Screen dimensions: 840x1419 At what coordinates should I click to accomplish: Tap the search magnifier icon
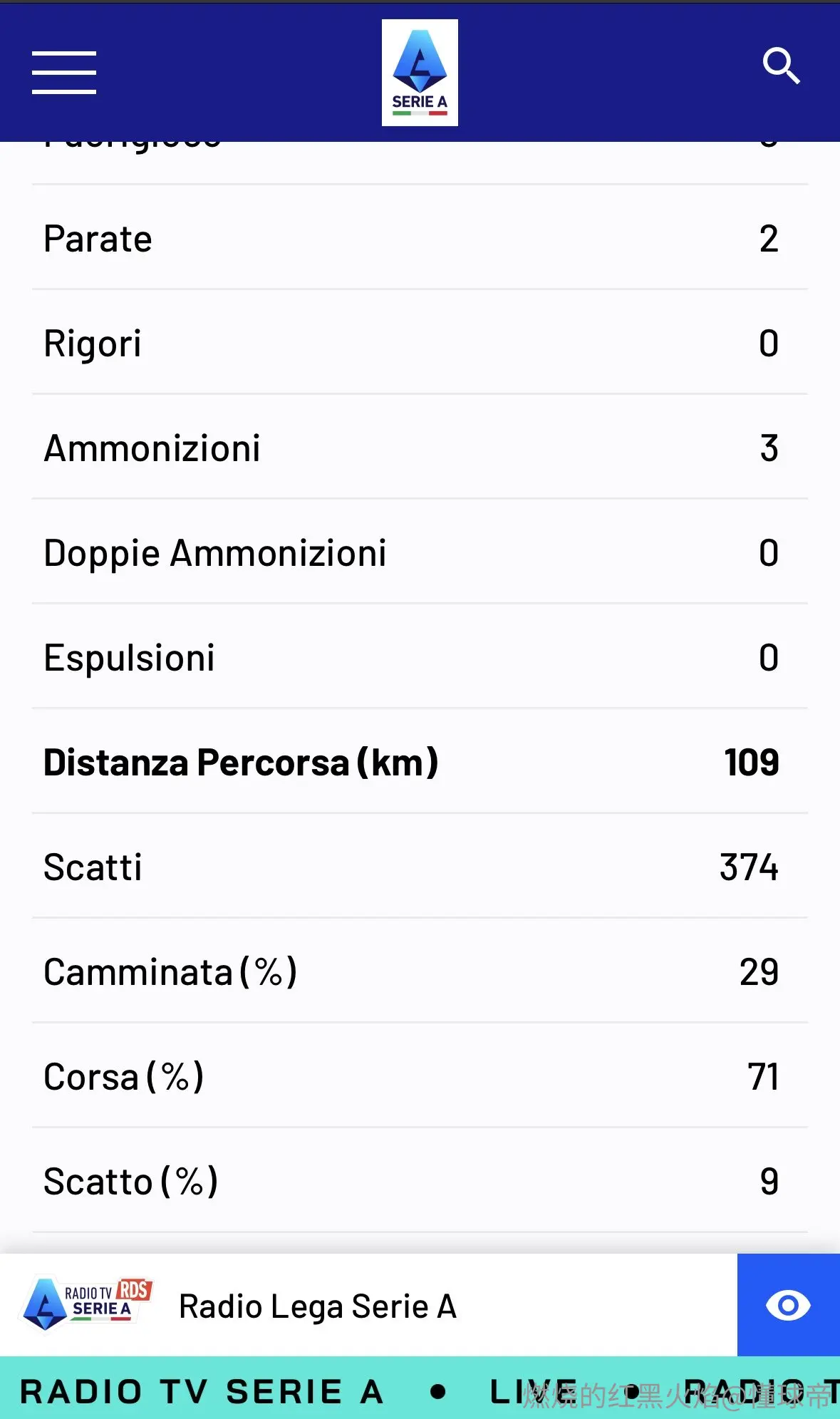click(x=782, y=67)
